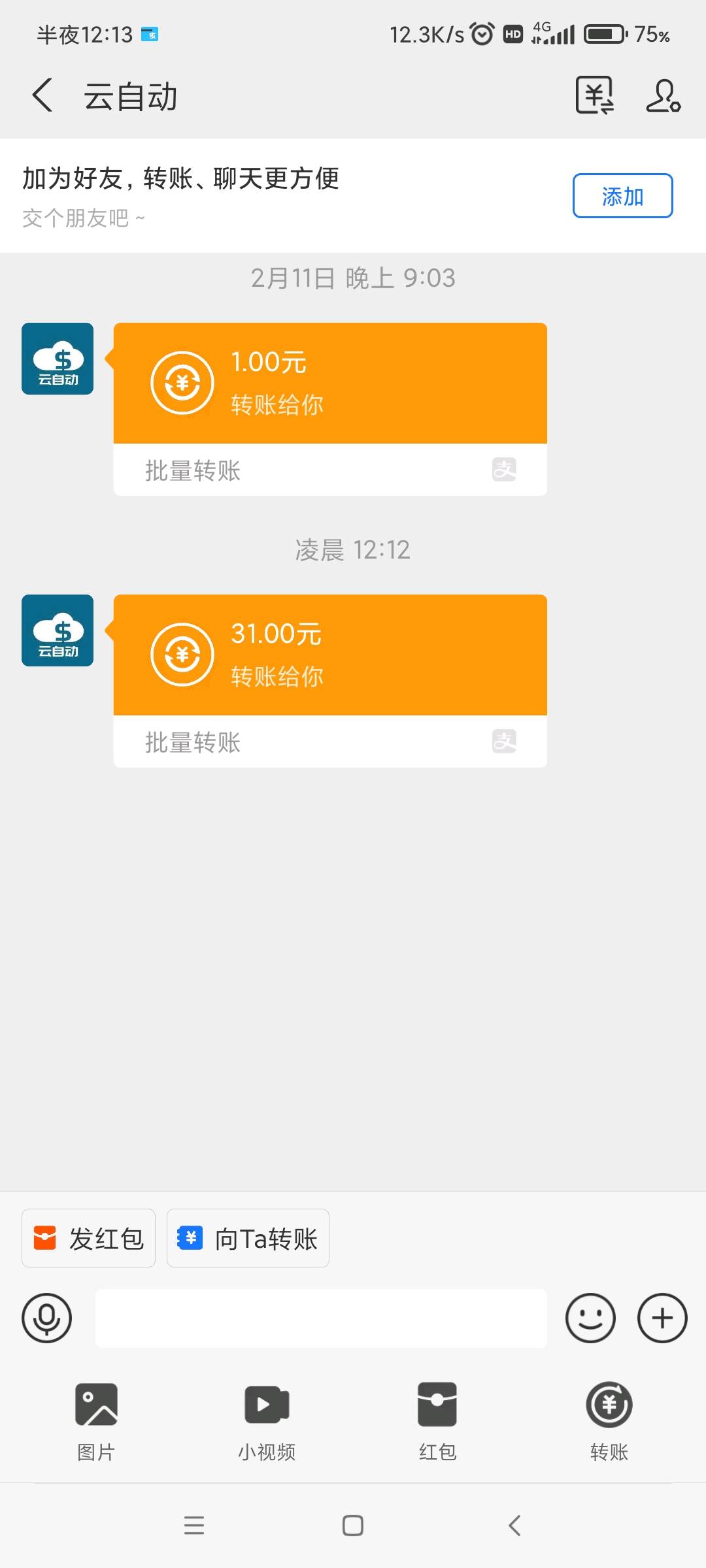Go to the system home screen

pyautogui.click(x=353, y=1526)
